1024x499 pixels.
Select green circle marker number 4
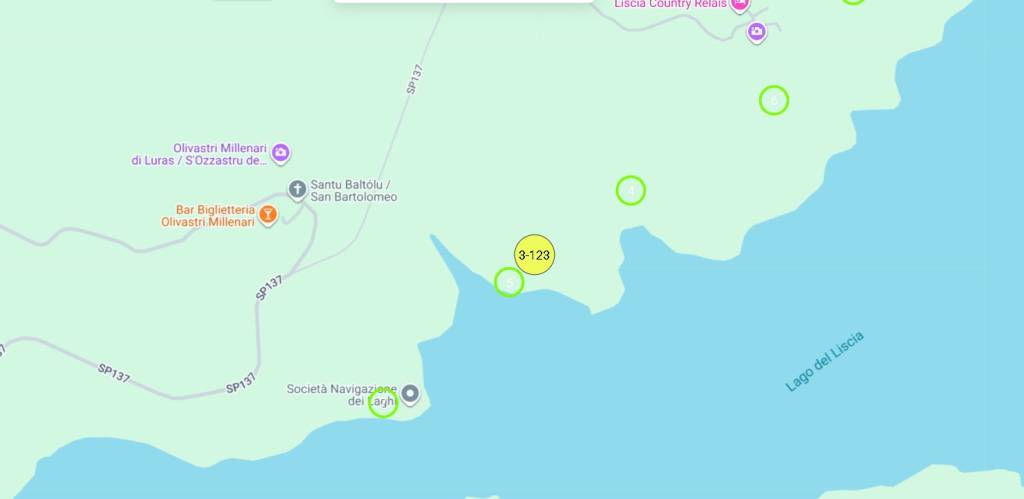click(x=630, y=190)
